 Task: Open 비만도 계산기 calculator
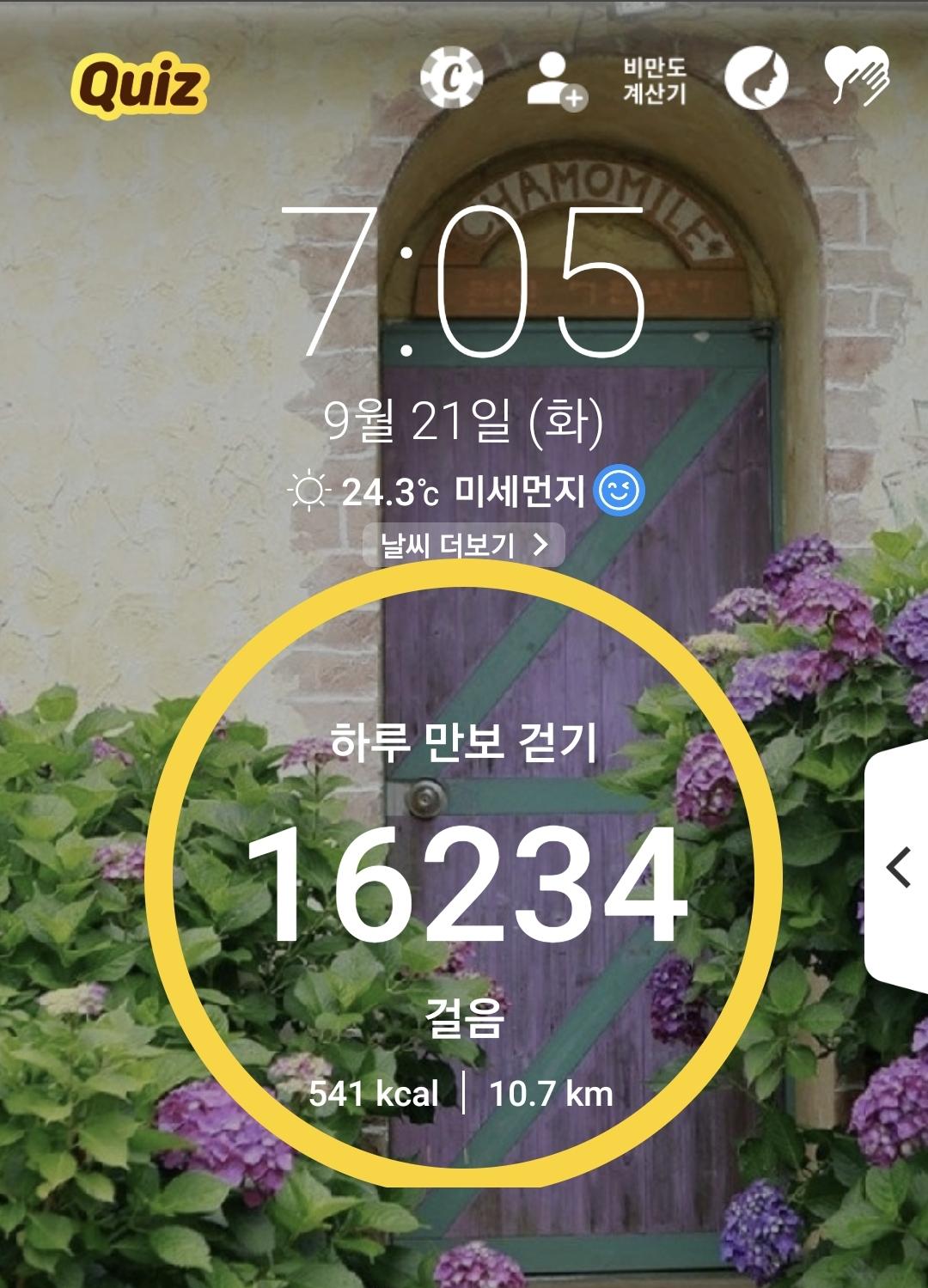(x=655, y=80)
